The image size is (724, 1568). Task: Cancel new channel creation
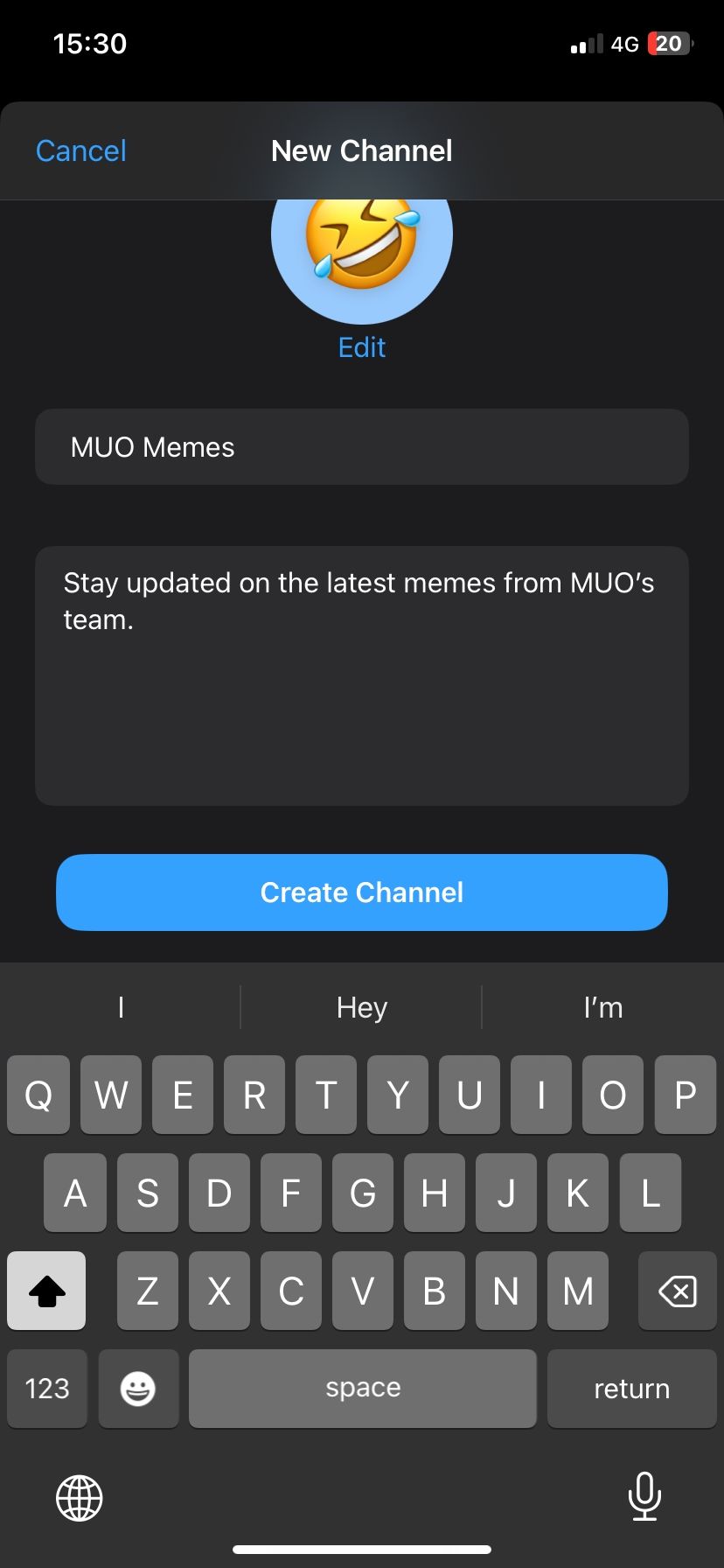(81, 150)
